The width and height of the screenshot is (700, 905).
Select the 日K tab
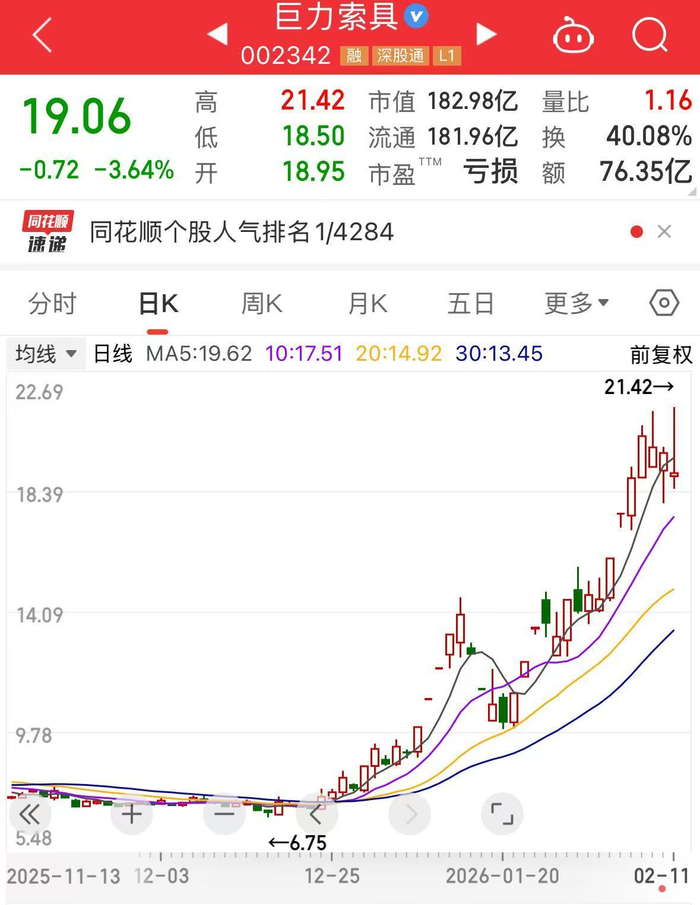[x=158, y=304]
